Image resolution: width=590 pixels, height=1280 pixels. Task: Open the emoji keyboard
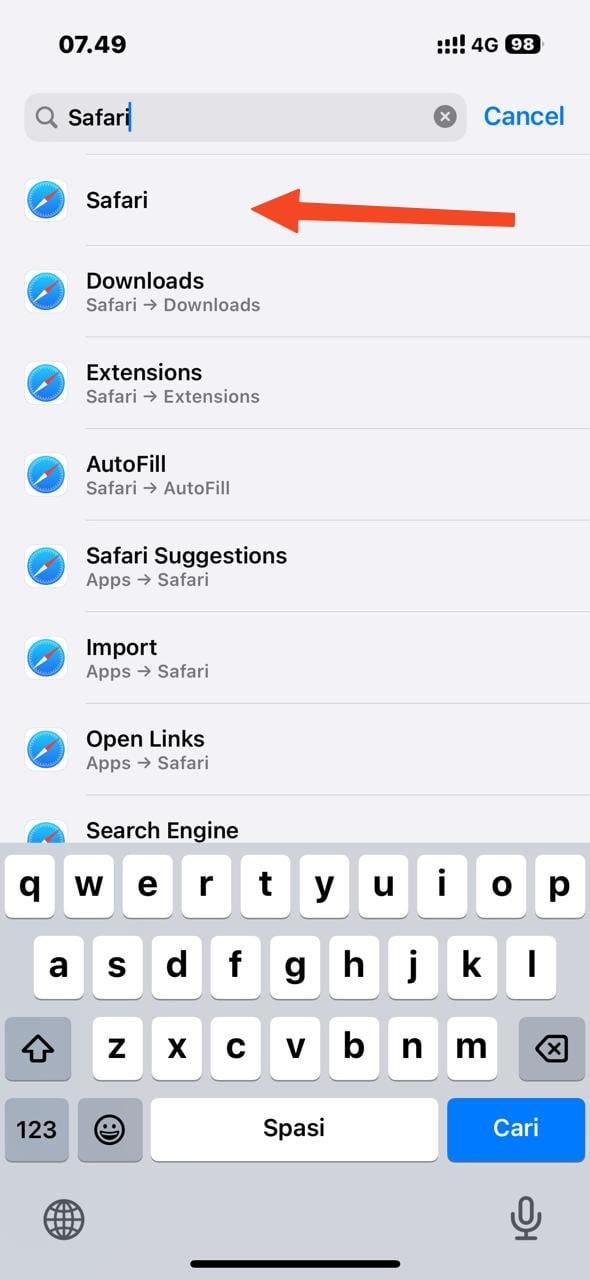110,1129
